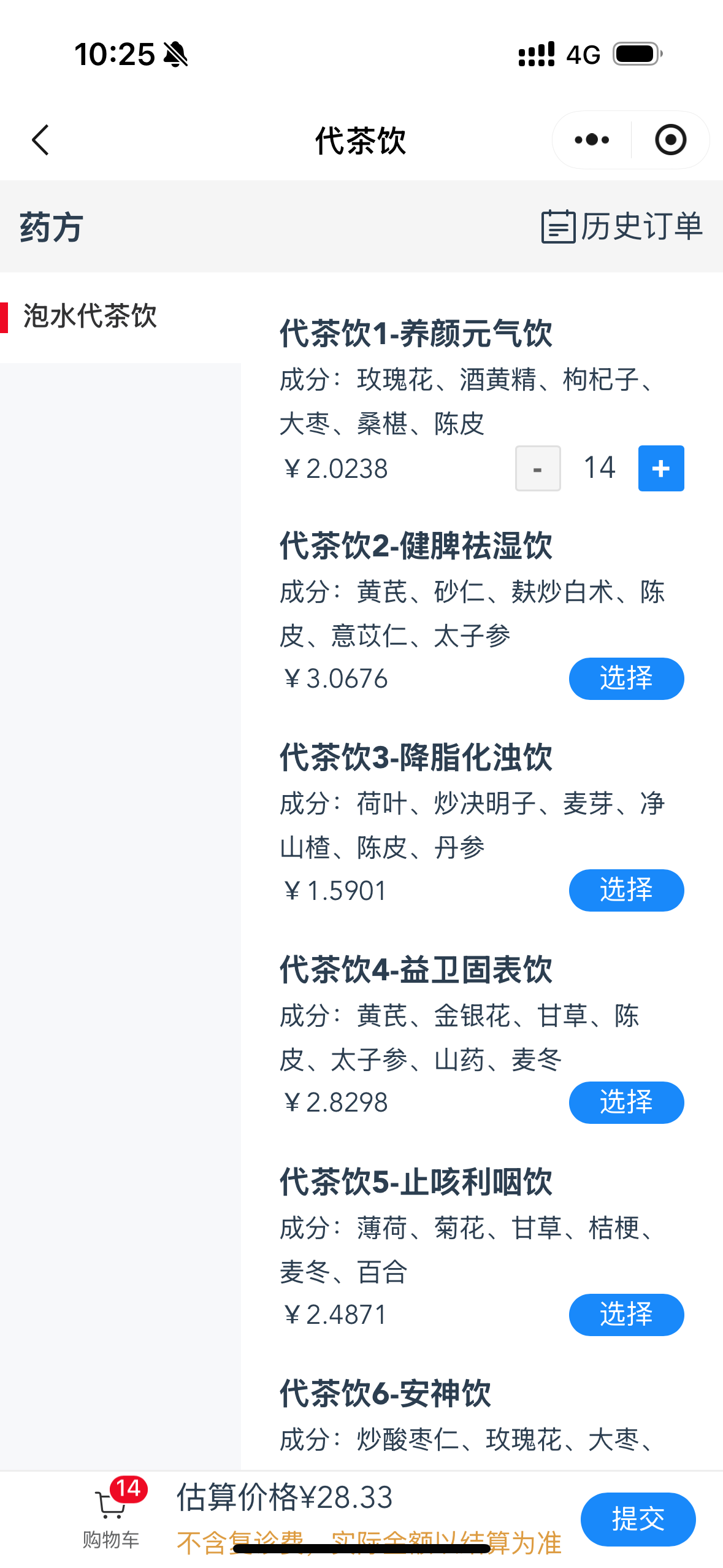Decrease quantity of 代茶饮1-养颜元气饮
Viewport: 723px width, 1568px height.
[x=538, y=469]
